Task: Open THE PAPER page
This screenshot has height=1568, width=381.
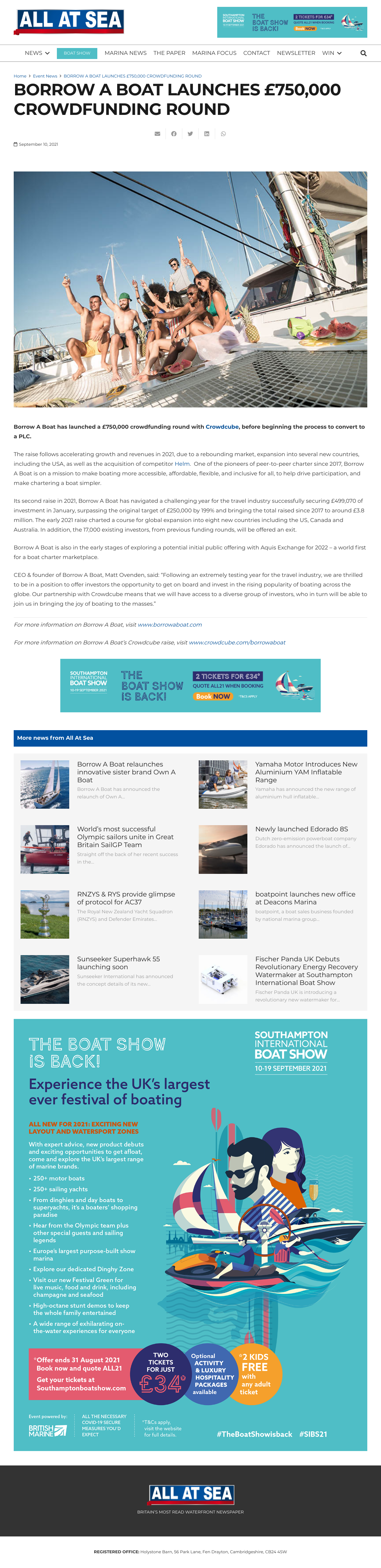Action: click(x=170, y=53)
